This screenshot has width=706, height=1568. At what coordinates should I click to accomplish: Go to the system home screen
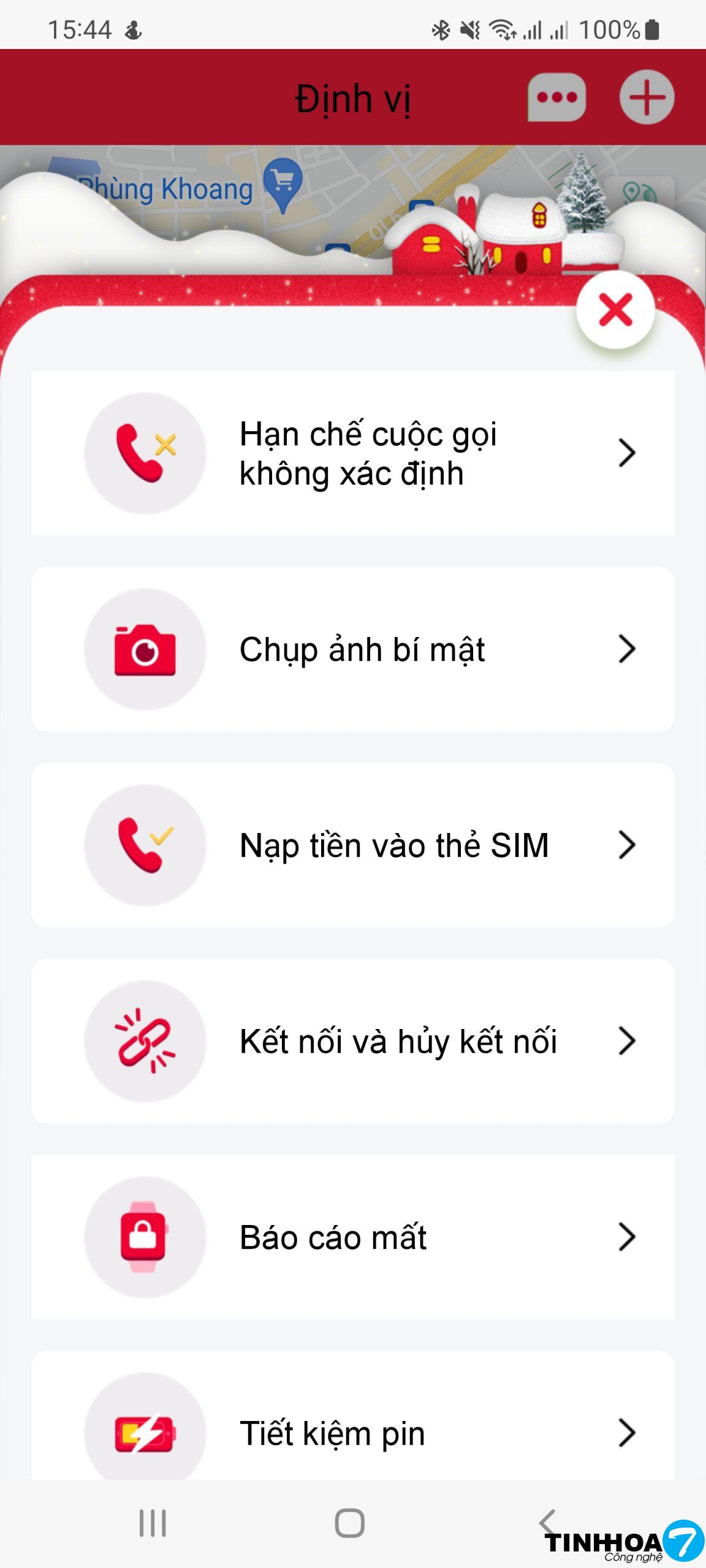[x=349, y=1523]
